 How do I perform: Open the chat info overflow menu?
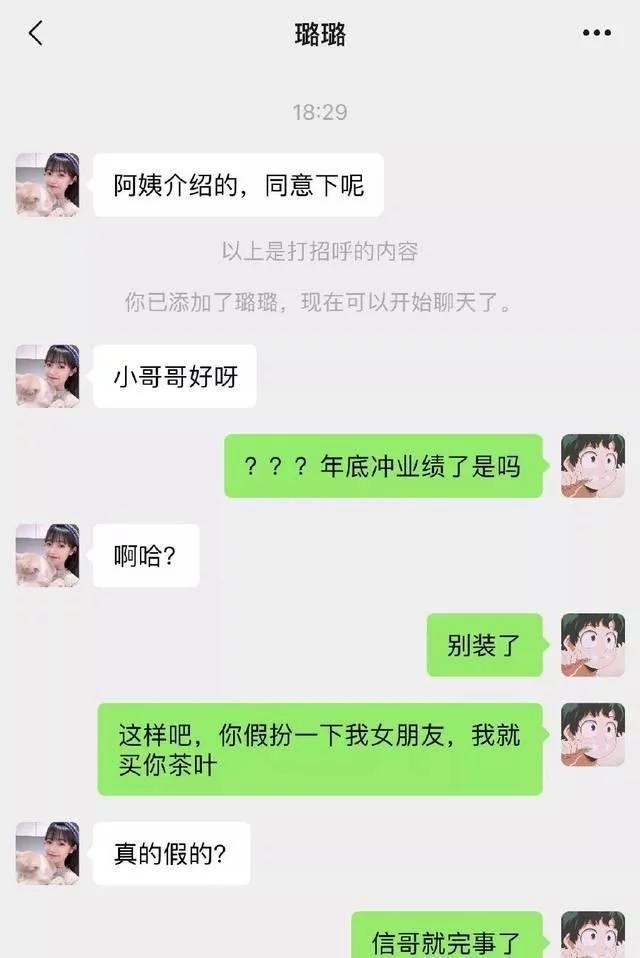pyautogui.click(x=596, y=33)
